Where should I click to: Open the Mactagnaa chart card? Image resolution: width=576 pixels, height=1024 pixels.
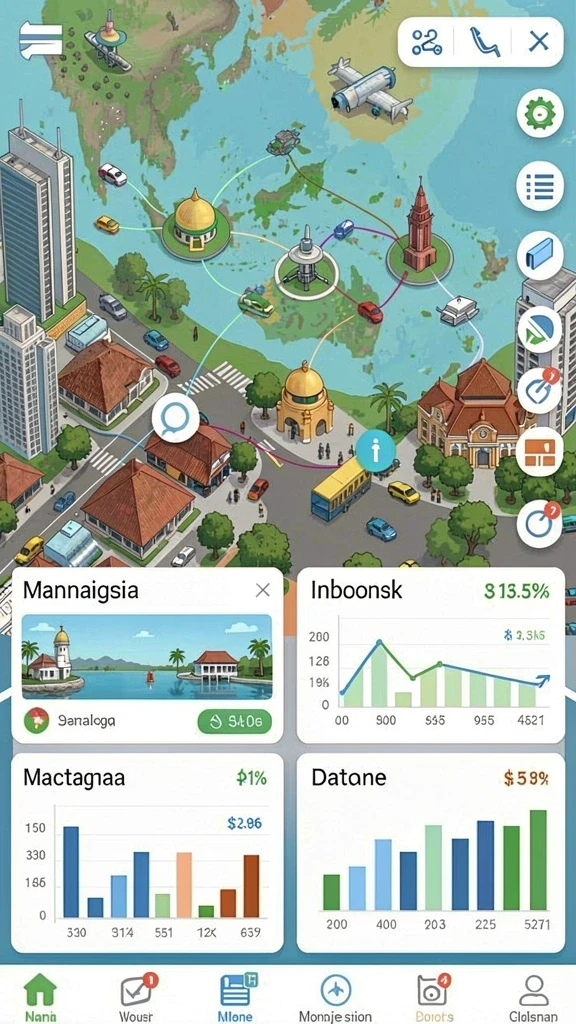(x=147, y=853)
